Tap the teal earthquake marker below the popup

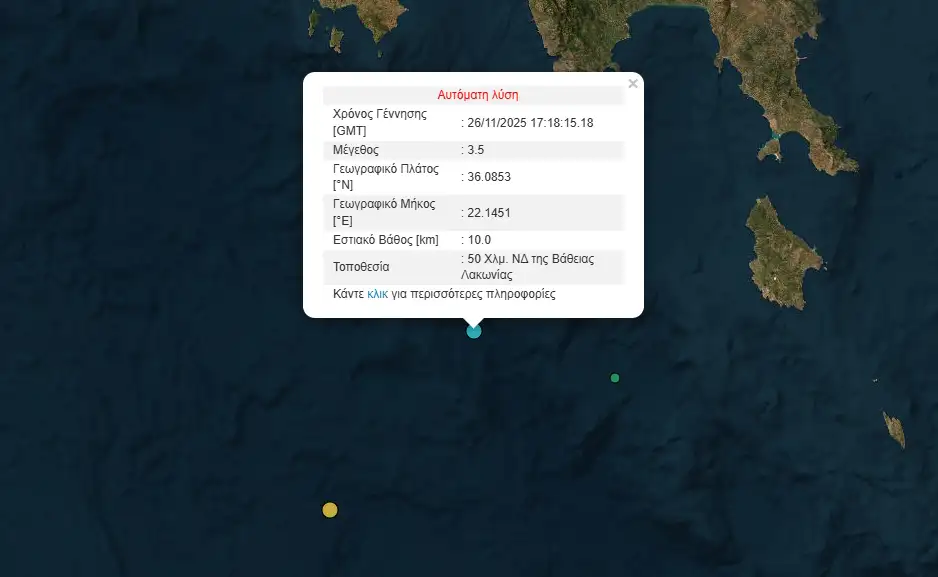tap(474, 331)
